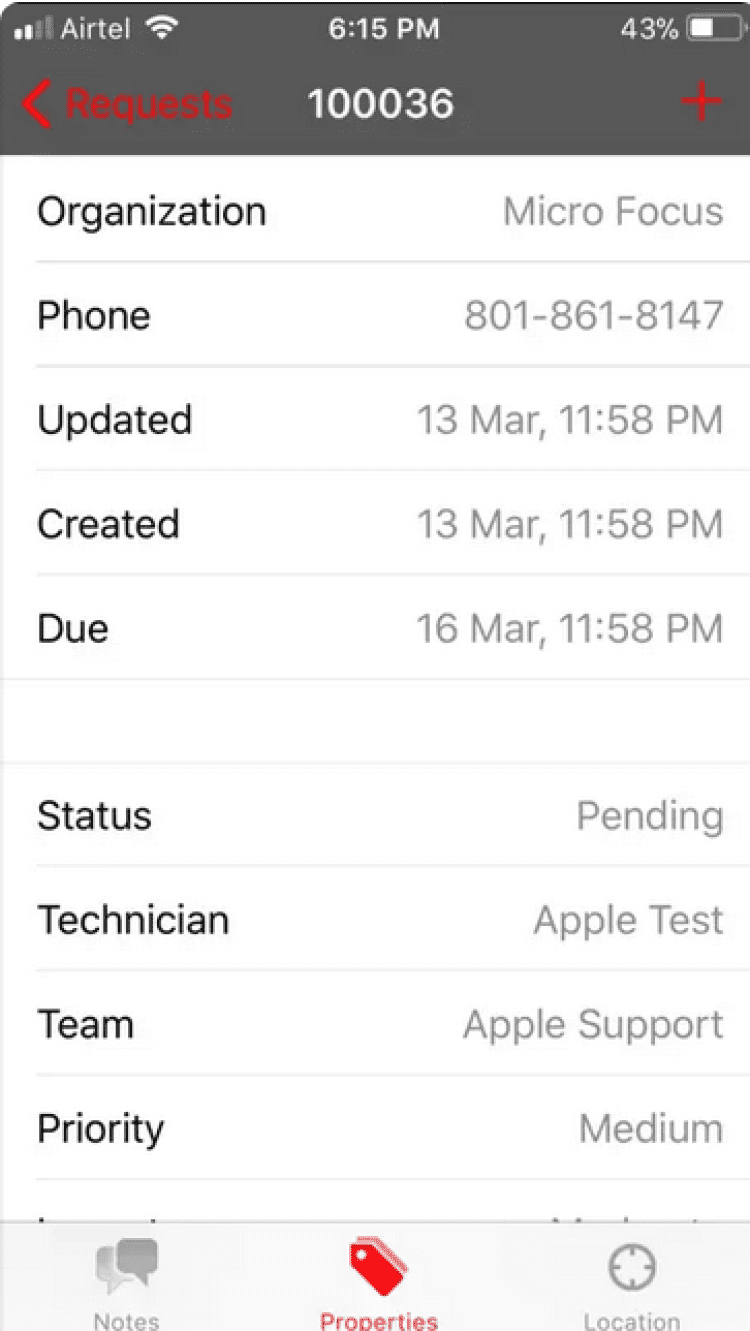750x1331 pixels.
Task: Go back to Requests list
Action: tap(126, 104)
